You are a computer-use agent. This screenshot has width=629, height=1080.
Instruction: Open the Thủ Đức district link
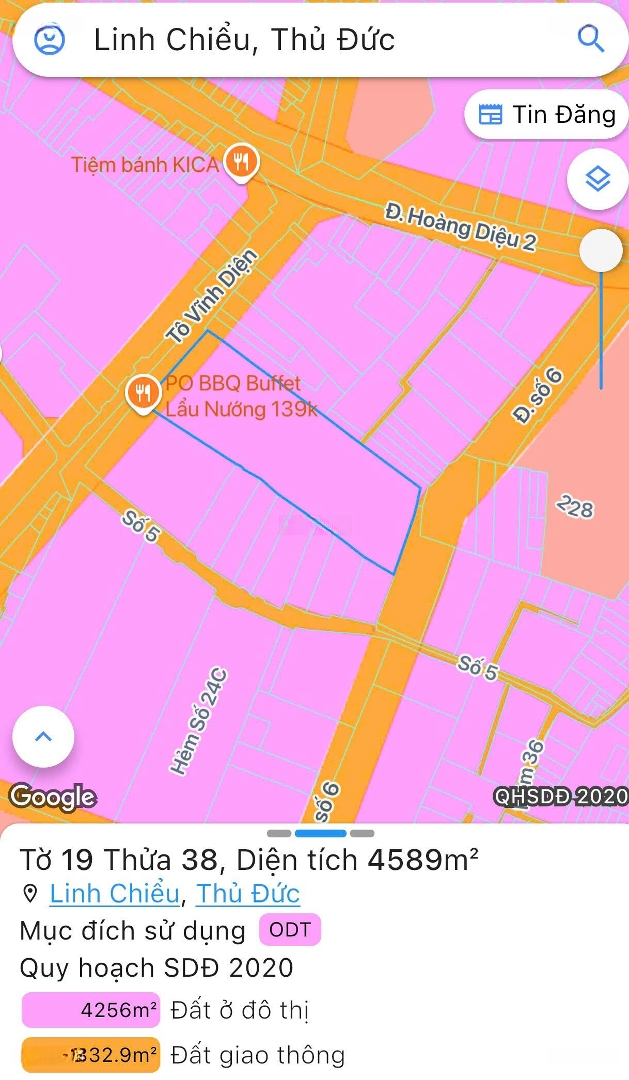coord(248,893)
